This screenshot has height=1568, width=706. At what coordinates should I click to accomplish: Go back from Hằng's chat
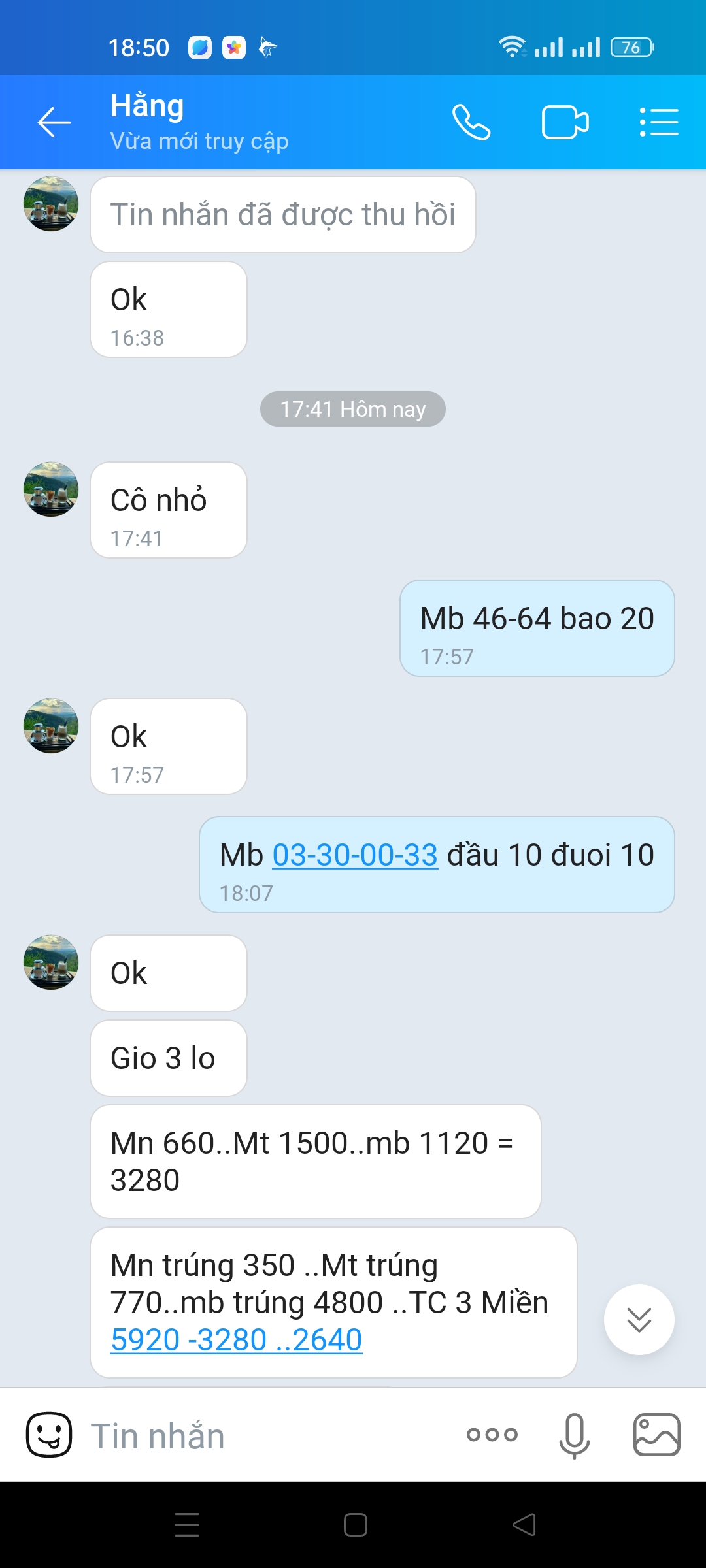point(54,122)
